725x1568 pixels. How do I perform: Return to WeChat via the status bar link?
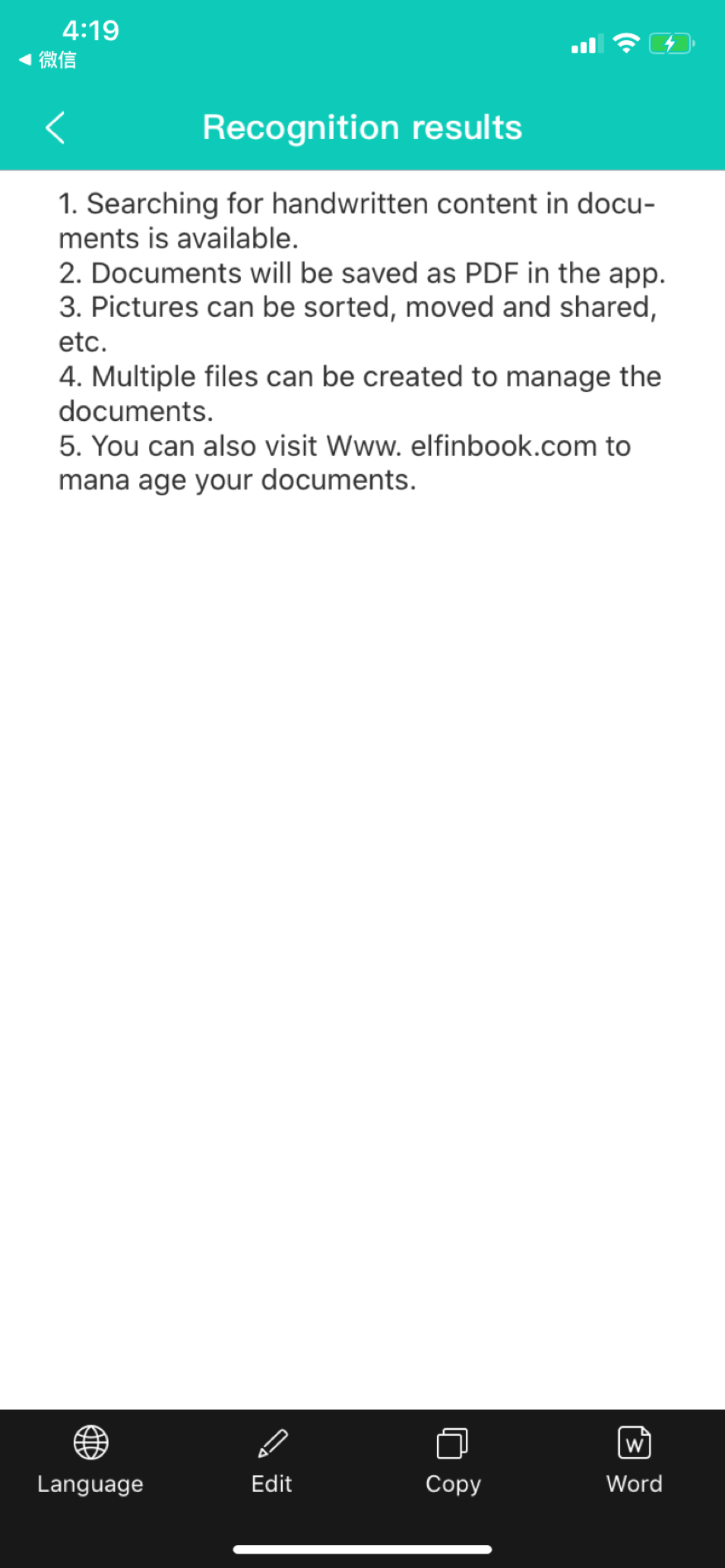48,59
